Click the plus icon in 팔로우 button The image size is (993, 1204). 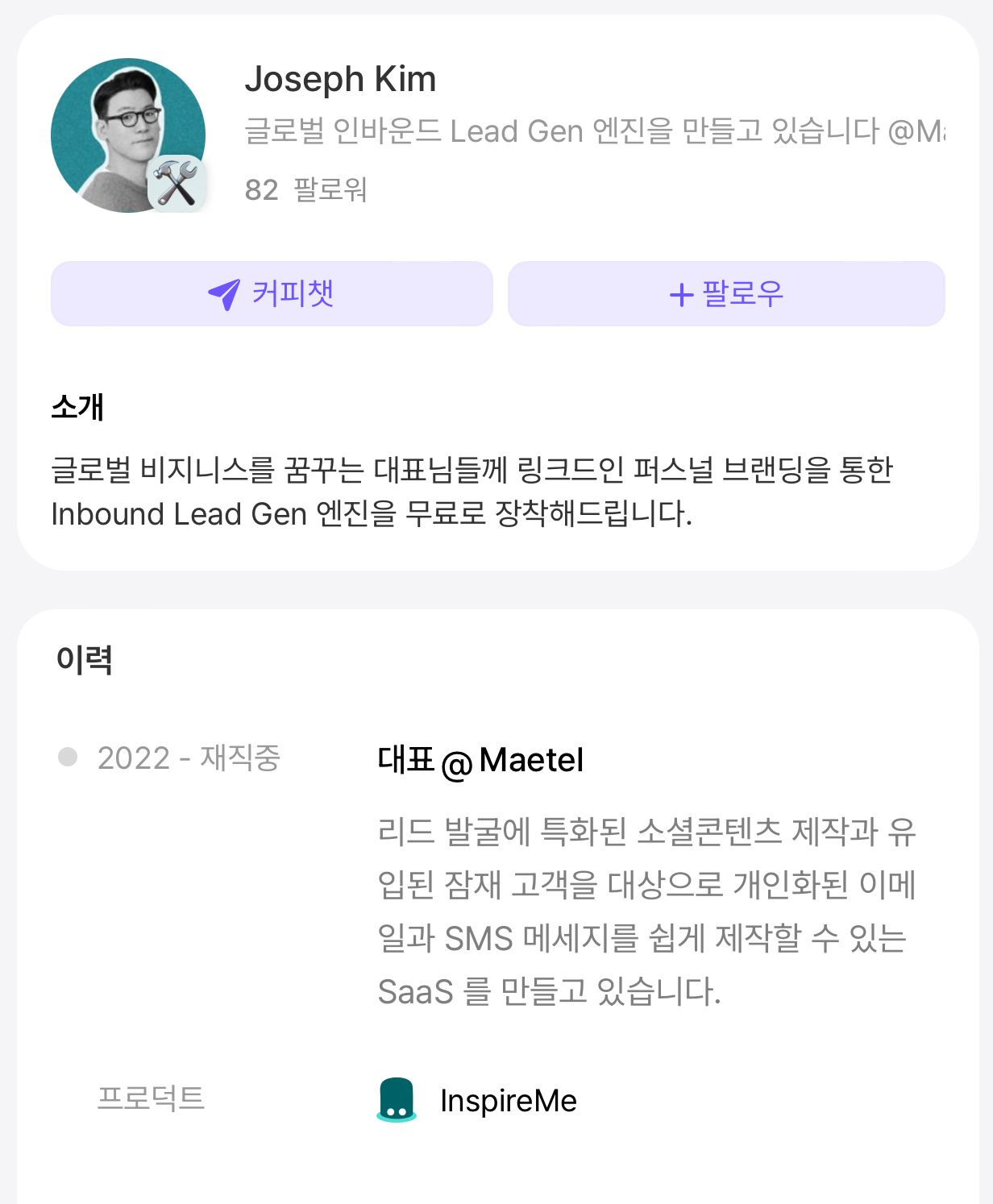679,294
